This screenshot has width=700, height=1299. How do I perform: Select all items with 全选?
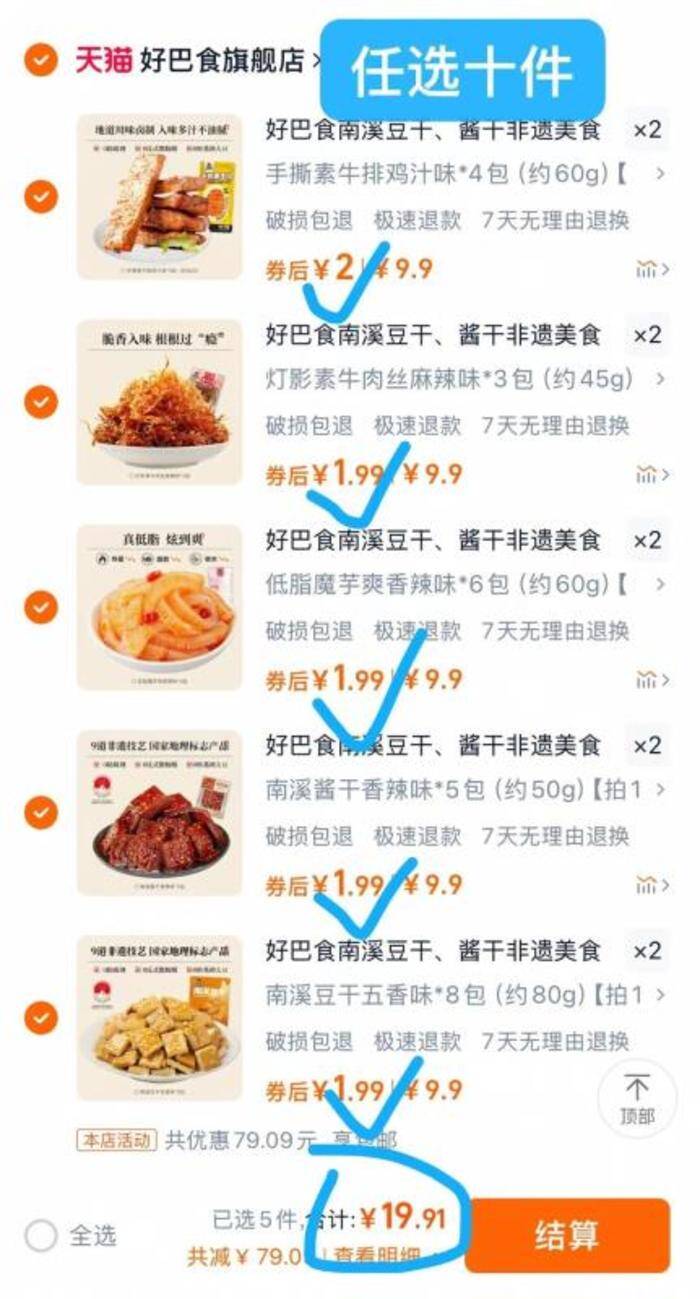click(x=41, y=1236)
